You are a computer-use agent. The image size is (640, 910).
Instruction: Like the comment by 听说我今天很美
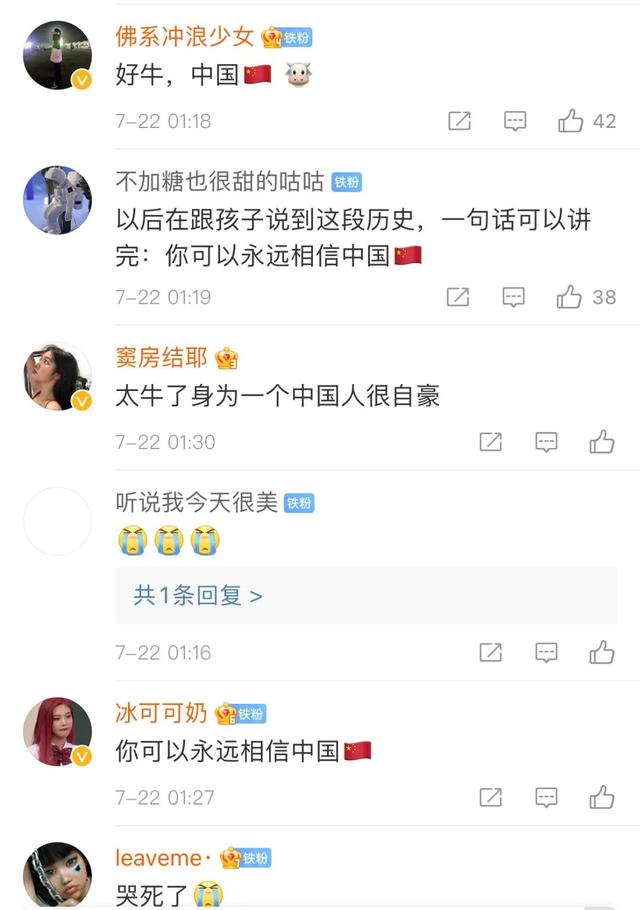click(602, 653)
